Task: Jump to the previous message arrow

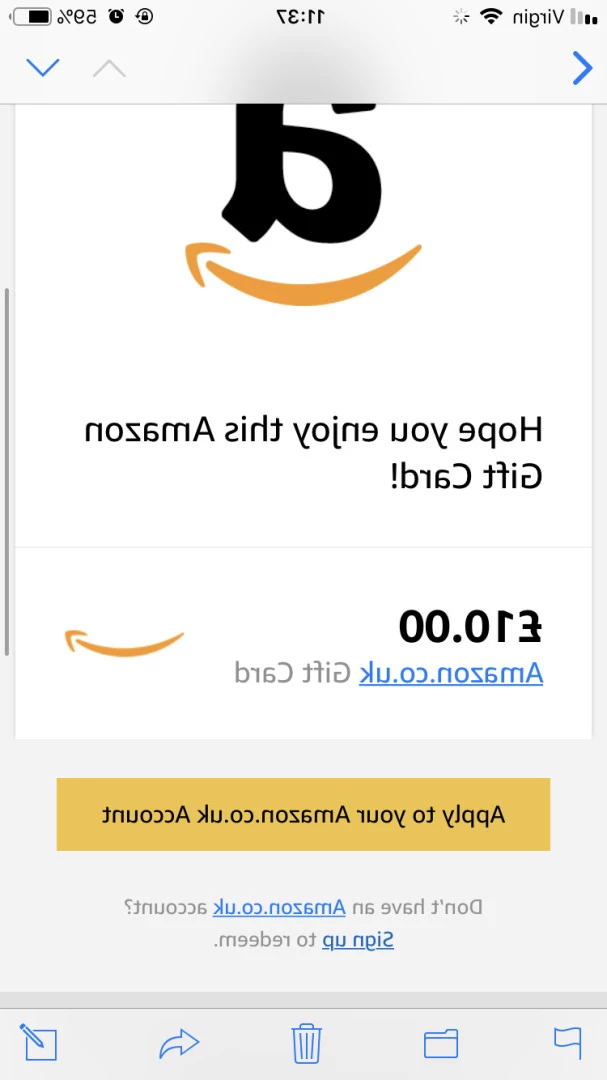Action: point(109,68)
